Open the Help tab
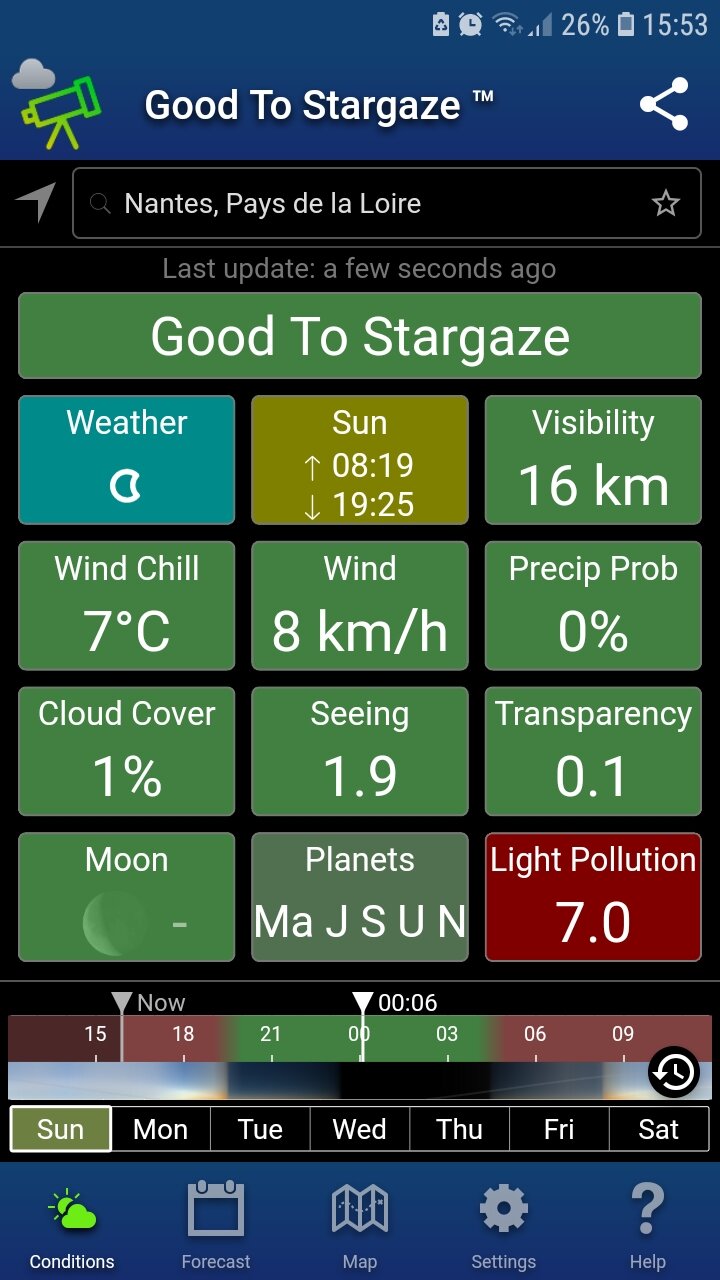The height and width of the screenshot is (1280, 720). coord(648,1223)
